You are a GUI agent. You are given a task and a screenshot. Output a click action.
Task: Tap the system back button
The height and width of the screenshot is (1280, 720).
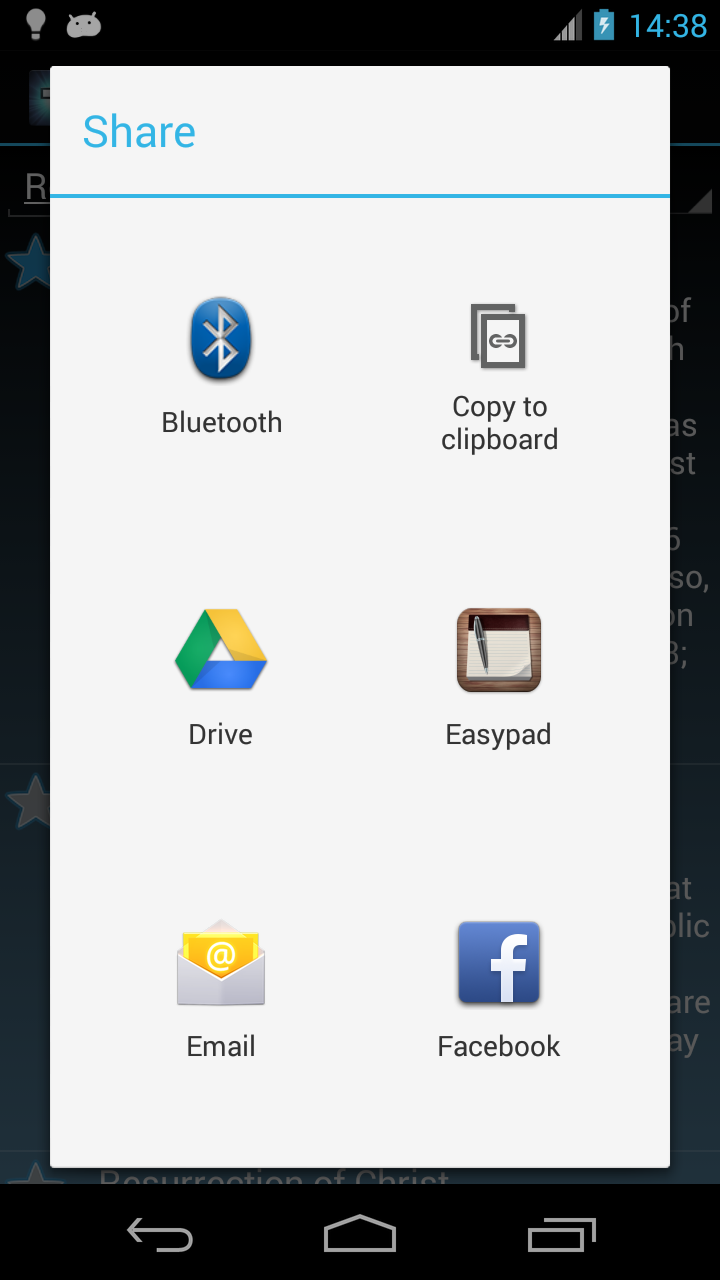(x=160, y=1234)
